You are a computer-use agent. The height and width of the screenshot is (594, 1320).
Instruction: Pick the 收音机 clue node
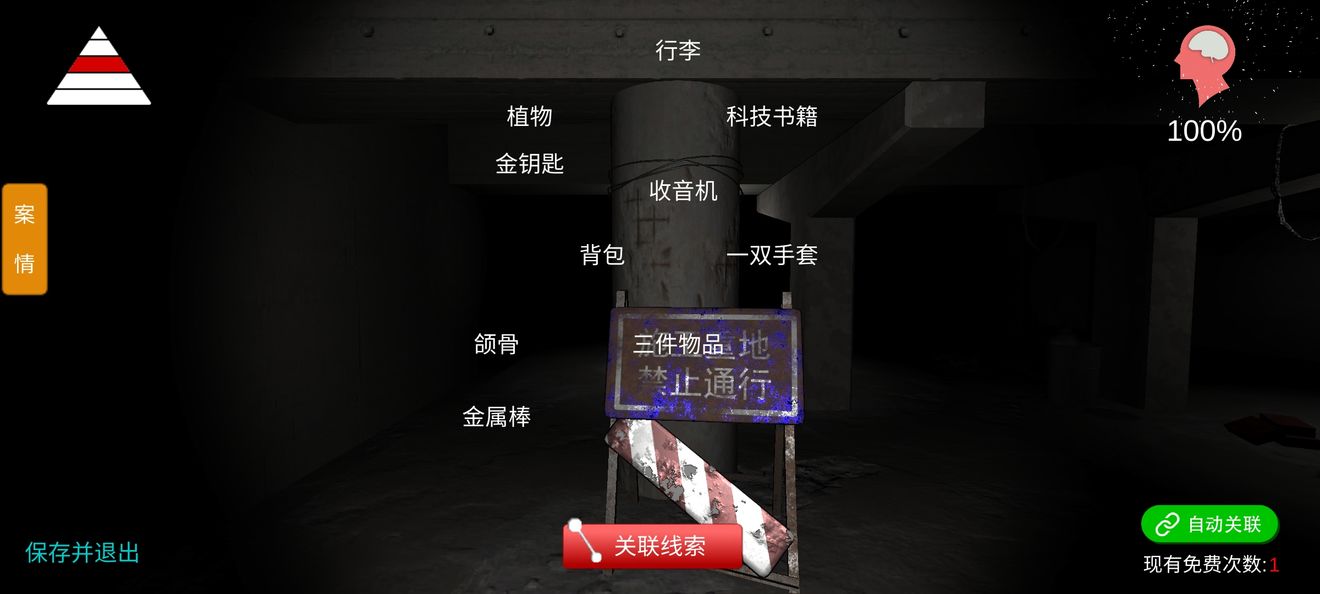pyautogui.click(x=683, y=191)
